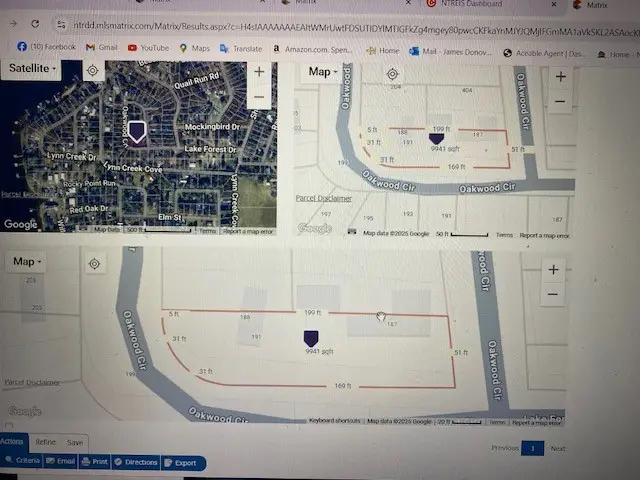Email the listing results
This screenshot has height=480, width=640.
61,462
